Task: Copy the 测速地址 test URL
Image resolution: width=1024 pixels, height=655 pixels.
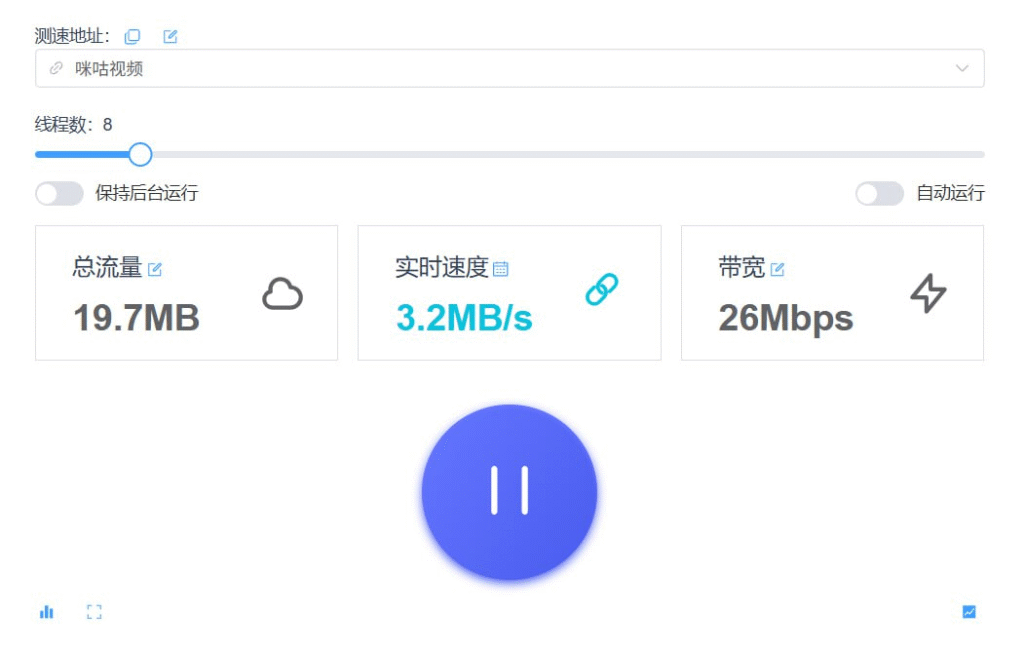Action: click(132, 37)
